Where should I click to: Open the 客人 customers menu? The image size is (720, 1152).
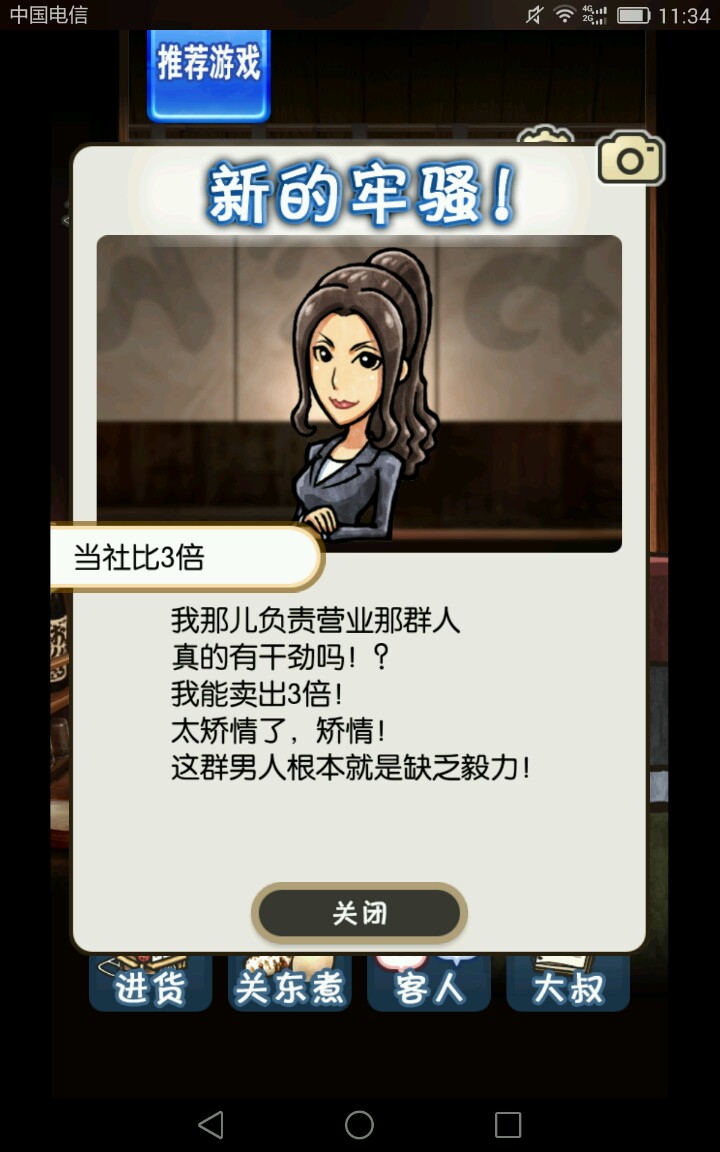429,986
